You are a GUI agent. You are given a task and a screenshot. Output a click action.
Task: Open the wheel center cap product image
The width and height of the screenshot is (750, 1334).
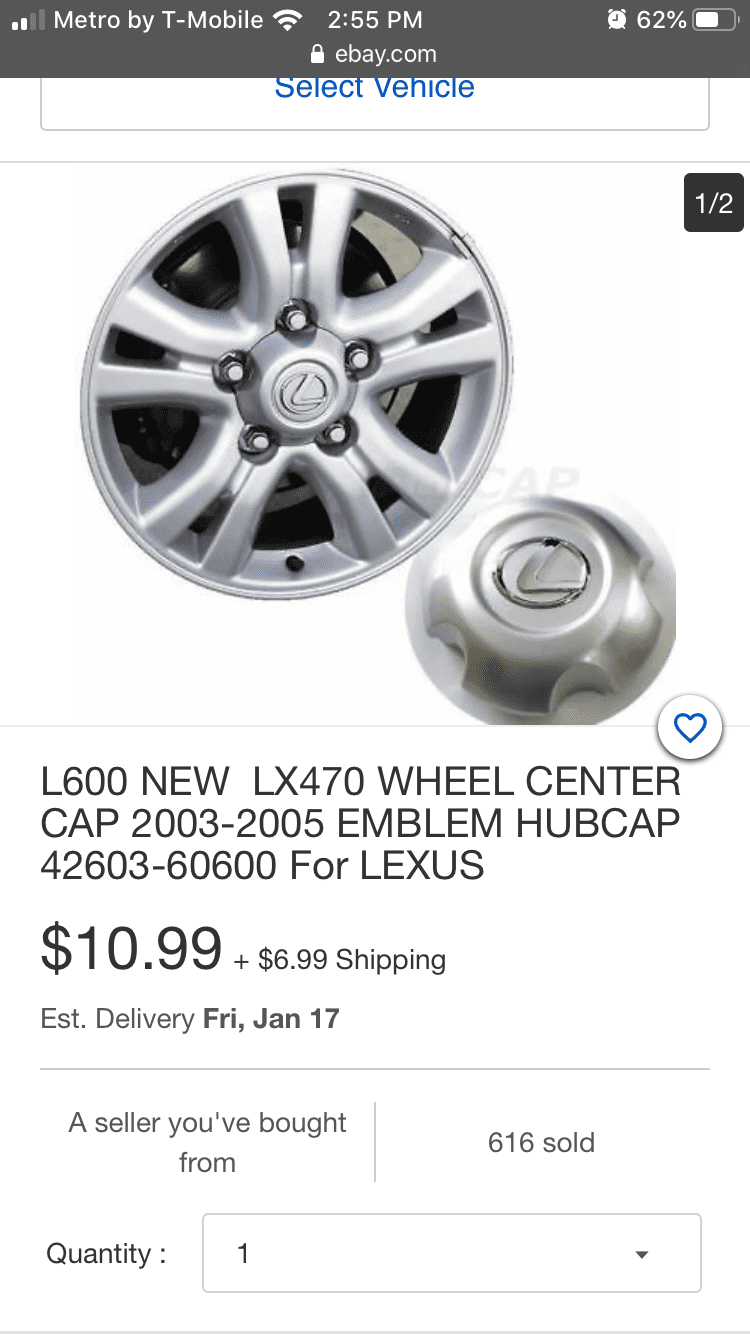coord(375,444)
